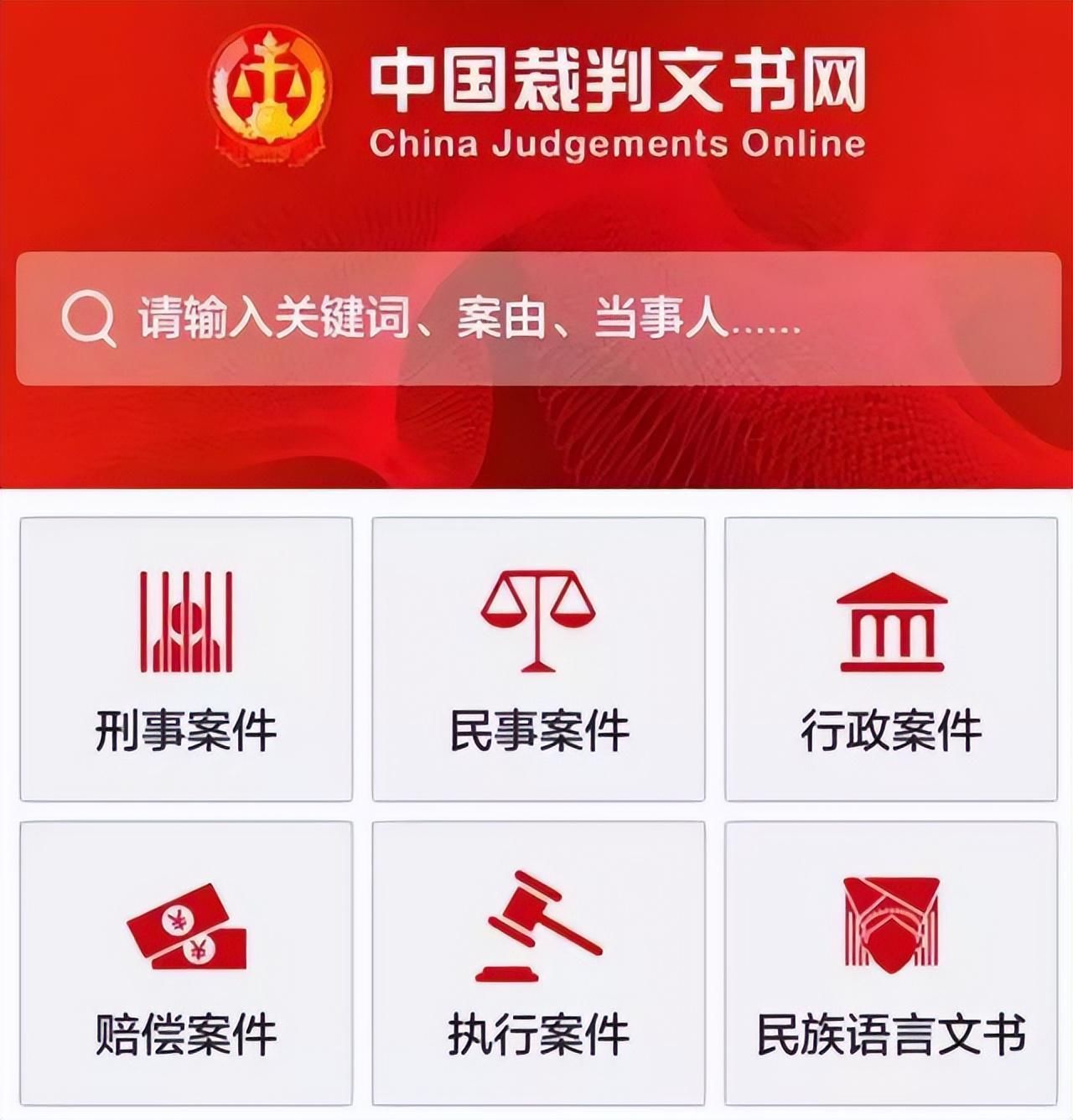
Task: Tap the keyword search field
Action: click(x=536, y=319)
